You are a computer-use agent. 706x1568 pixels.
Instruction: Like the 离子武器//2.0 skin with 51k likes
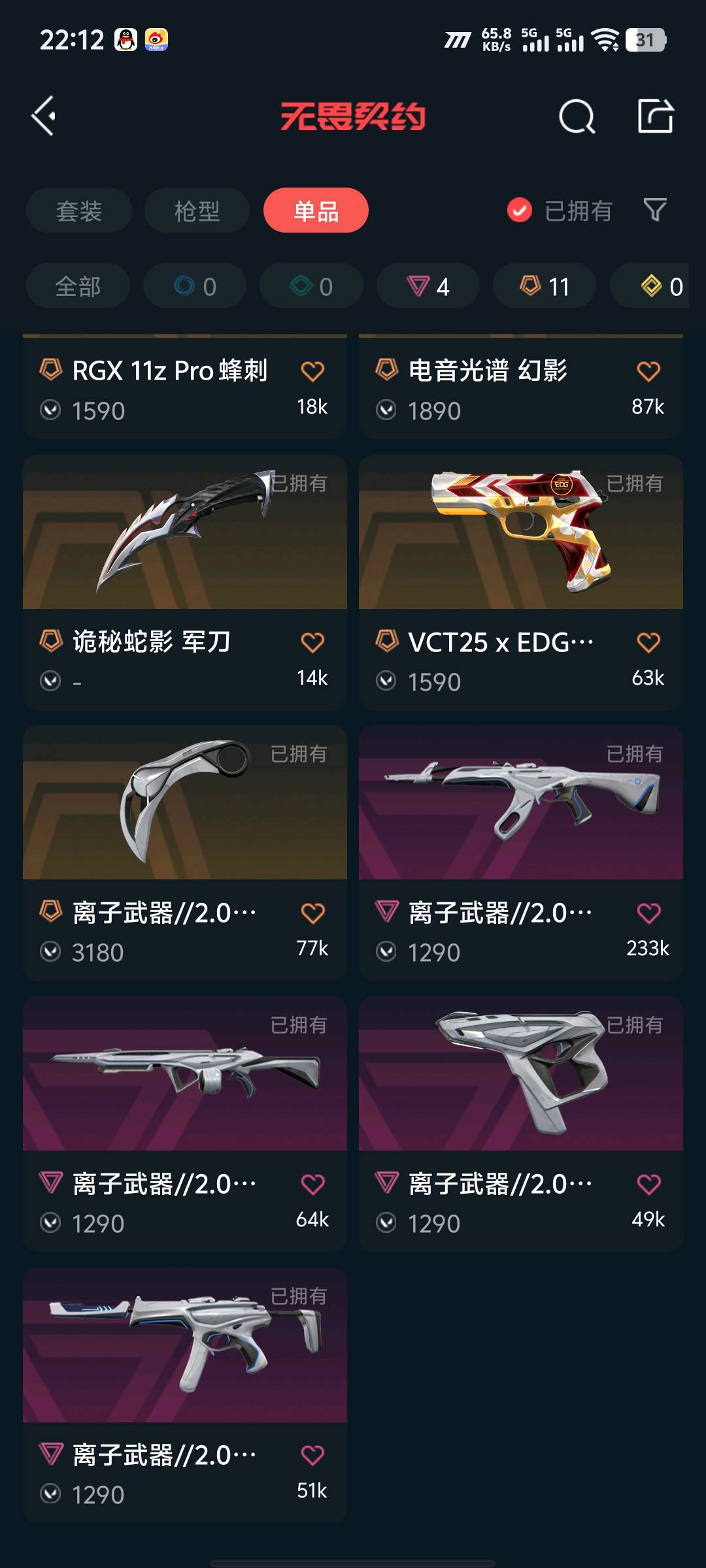click(x=312, y=1455)
